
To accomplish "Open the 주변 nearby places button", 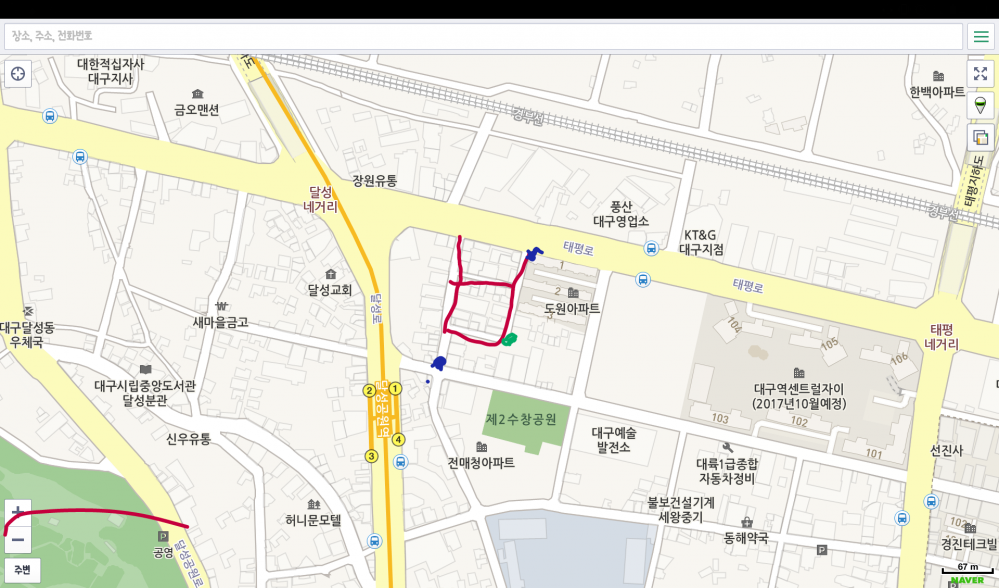I will point(22,570).
